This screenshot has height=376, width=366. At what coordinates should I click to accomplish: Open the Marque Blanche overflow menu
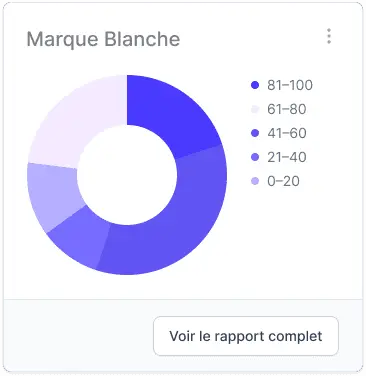pyautogui.click(x=329, y=36)
